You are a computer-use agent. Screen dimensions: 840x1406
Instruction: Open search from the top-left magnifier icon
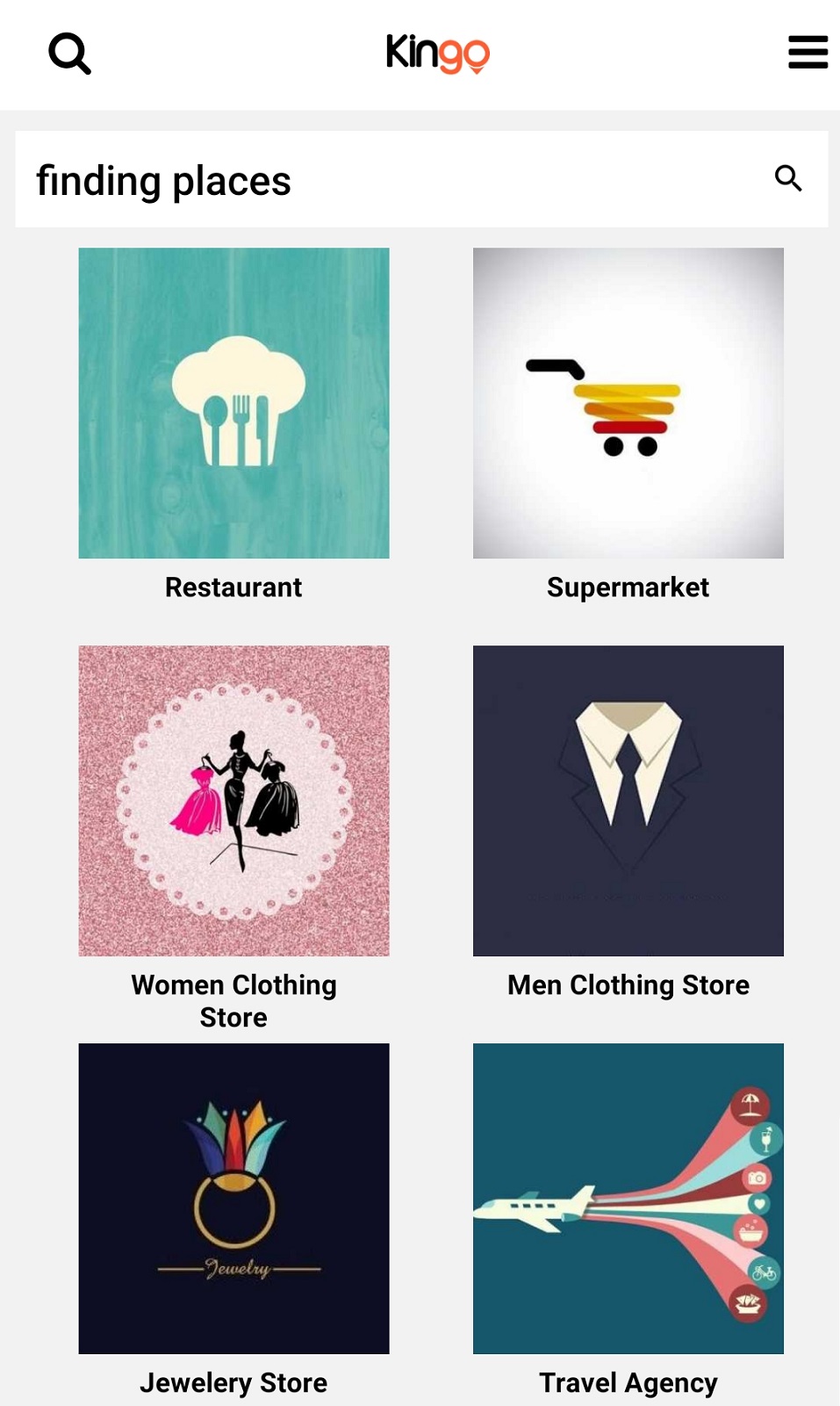point(69,54)
